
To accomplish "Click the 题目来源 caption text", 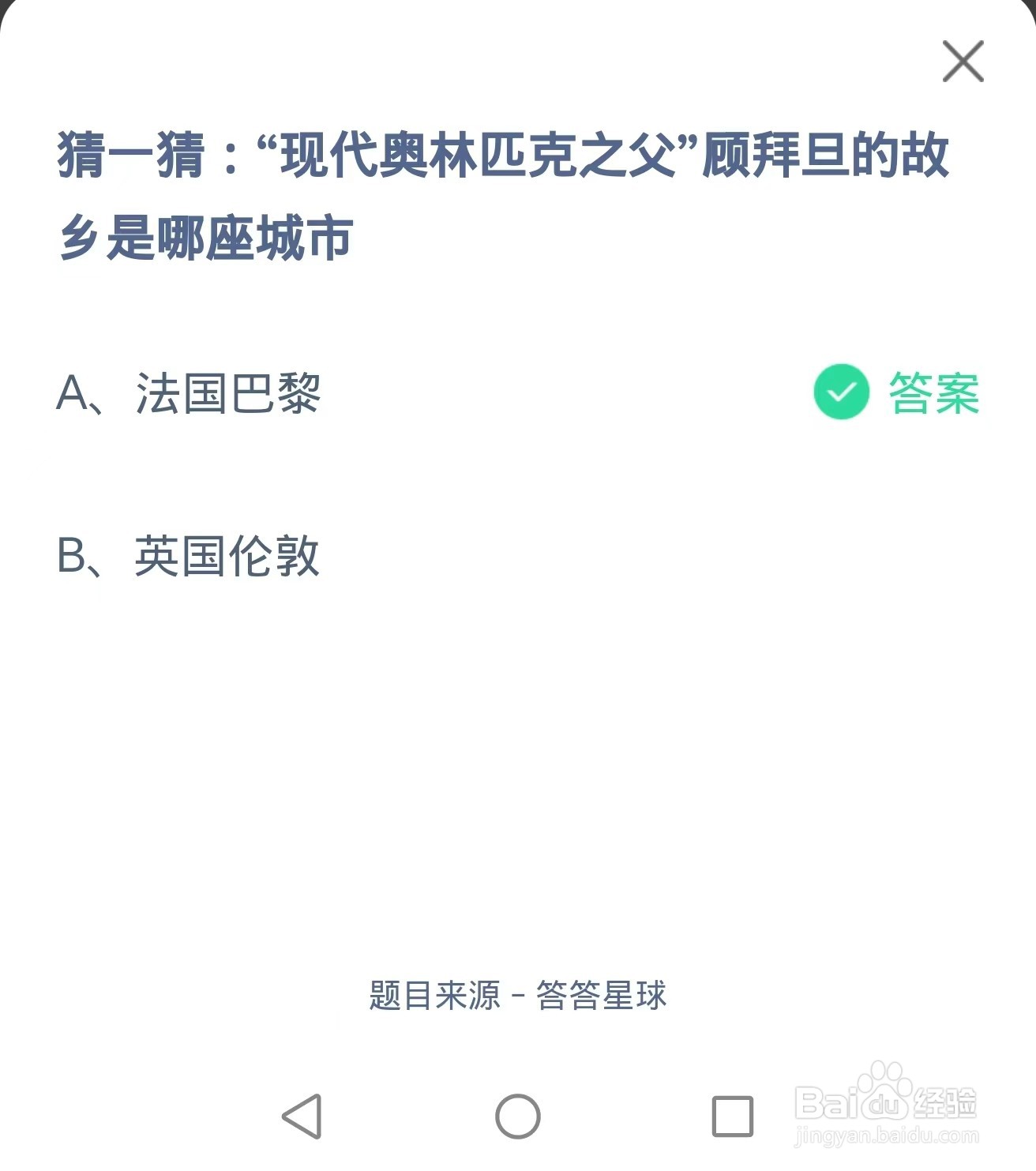I will (x=434, y=996).
